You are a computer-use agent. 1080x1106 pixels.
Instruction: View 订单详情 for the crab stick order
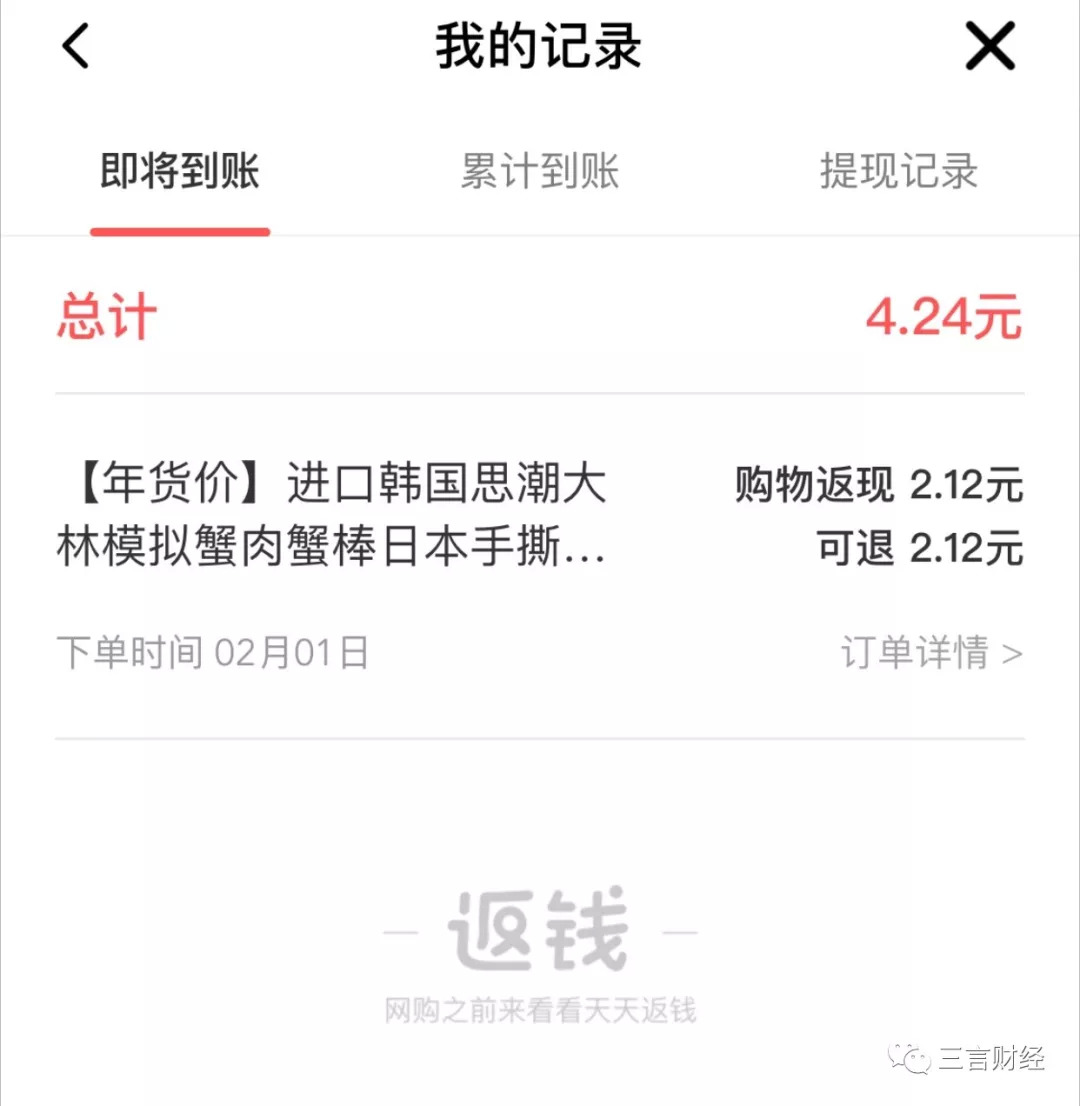coord(931,652)
